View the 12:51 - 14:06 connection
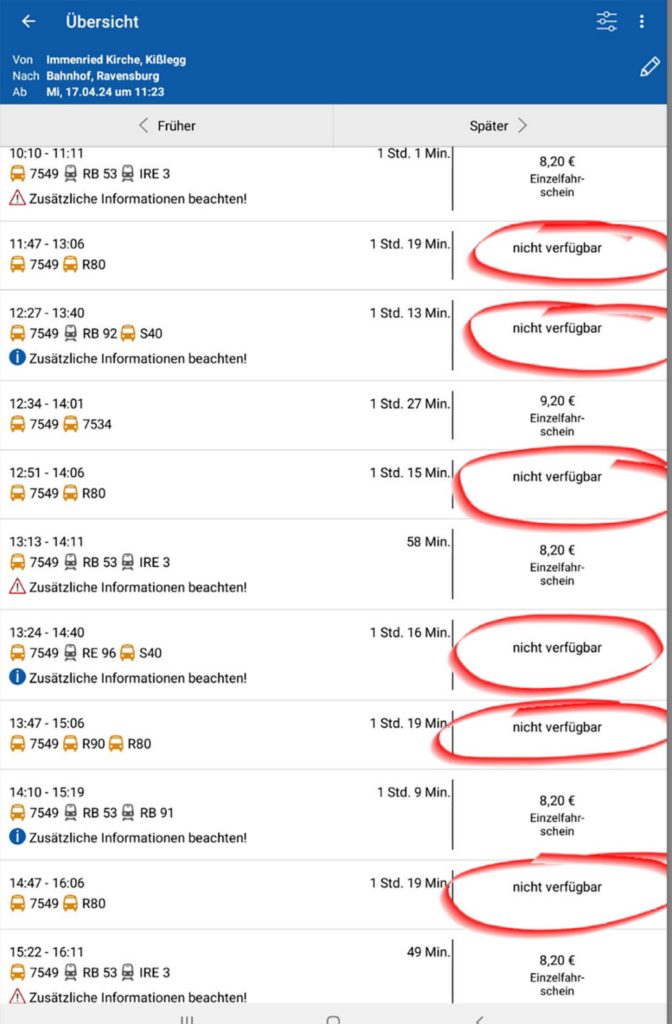This screenshot has height=1024, width=672. [x=230, y=484]
